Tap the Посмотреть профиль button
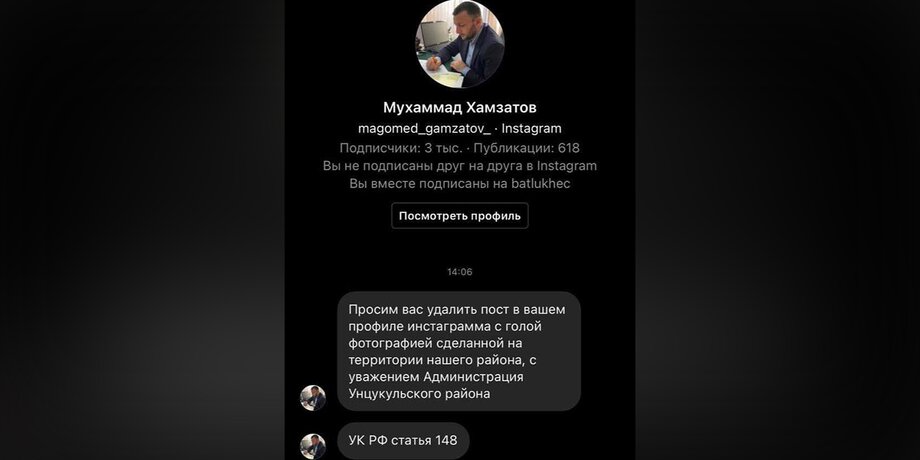Viewport: 920px width, 460px height. [459, 216]
